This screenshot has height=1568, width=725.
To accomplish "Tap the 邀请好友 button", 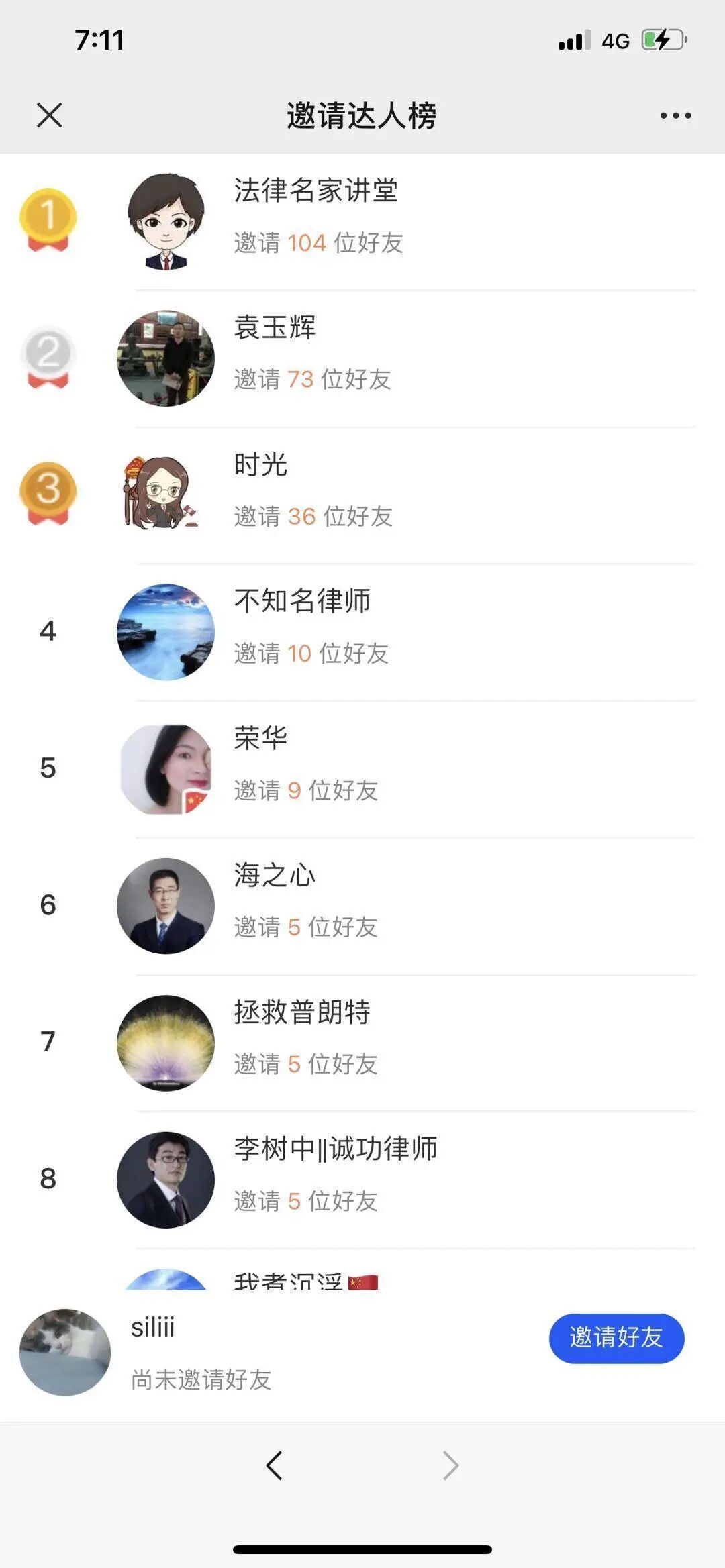I will click(x=616, y=1338).
